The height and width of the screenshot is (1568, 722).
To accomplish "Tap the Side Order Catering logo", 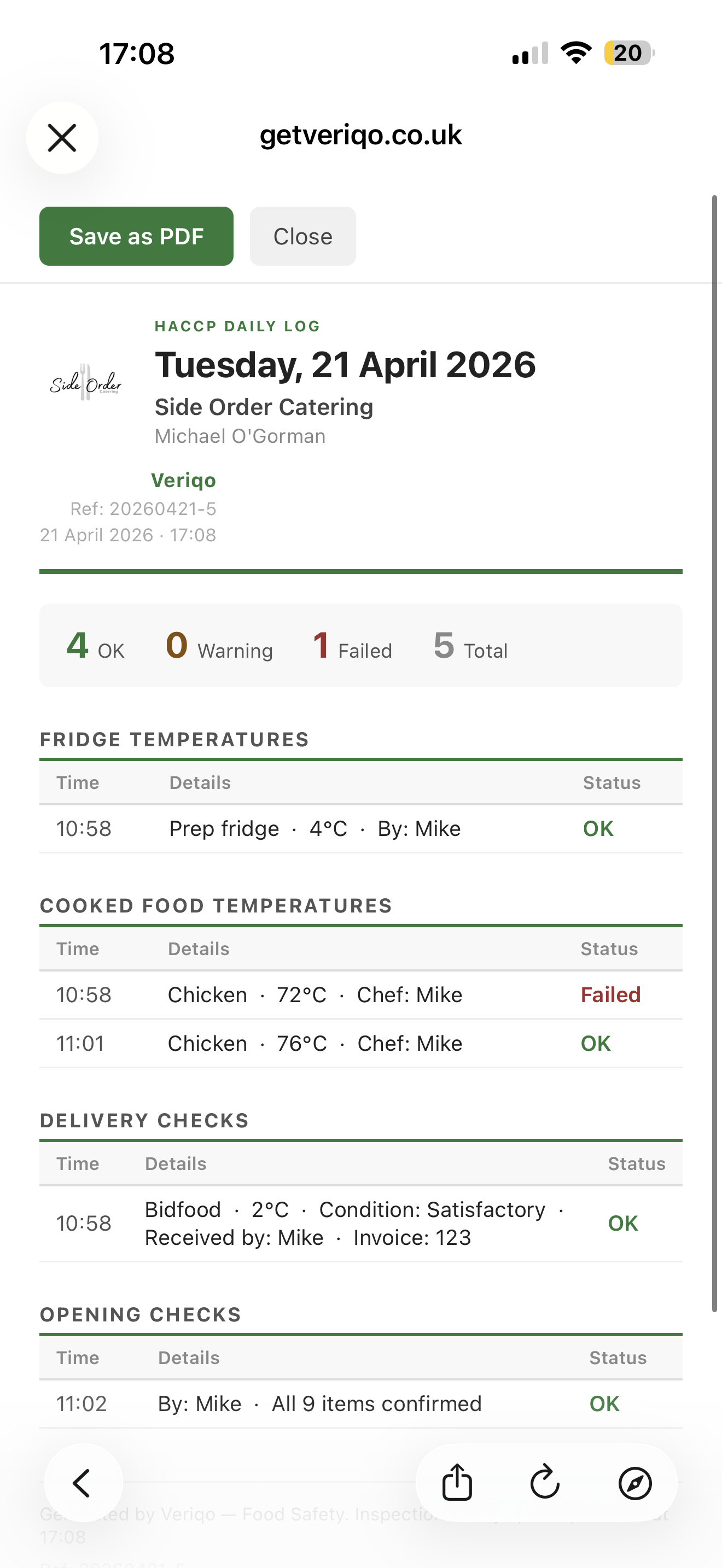I will (85, 383).
